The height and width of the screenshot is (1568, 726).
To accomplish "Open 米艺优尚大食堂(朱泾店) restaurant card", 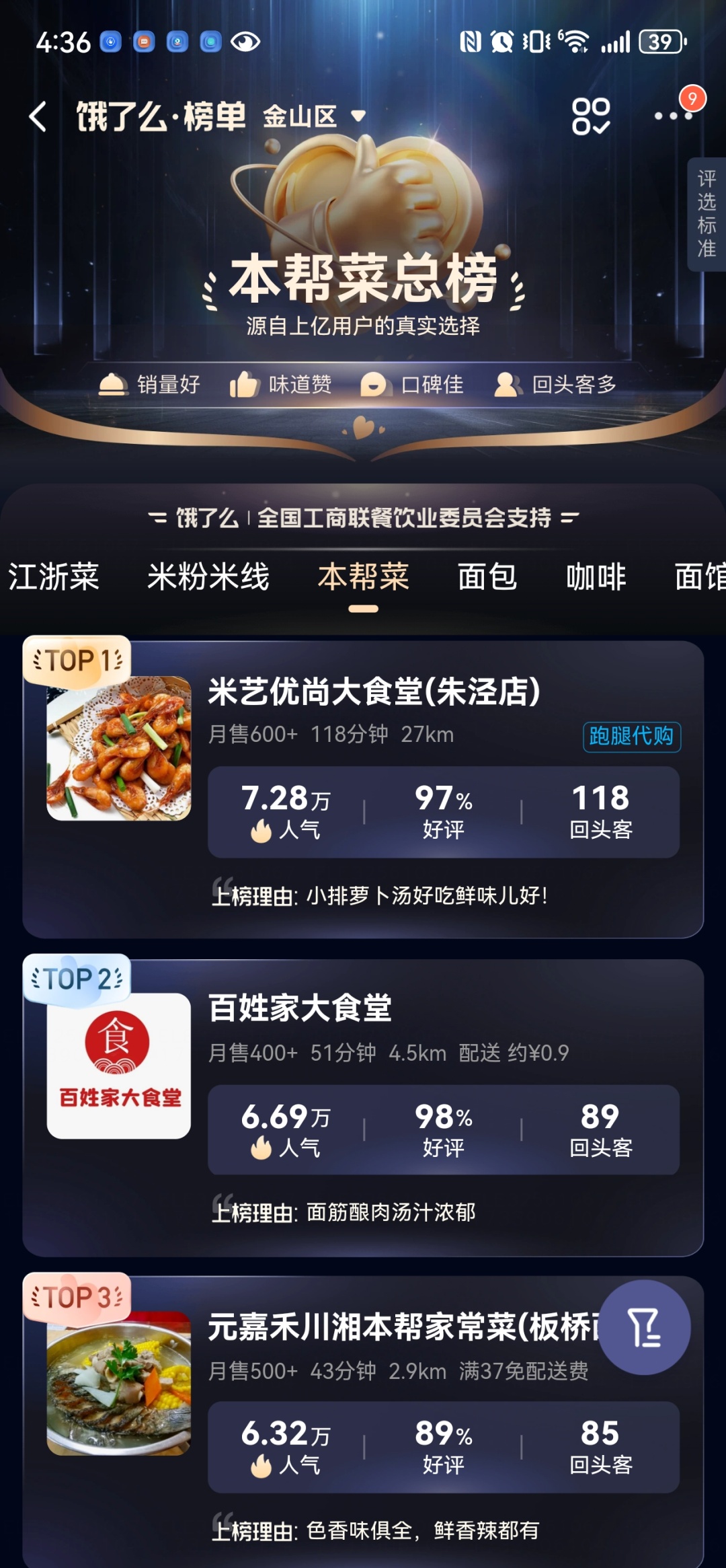I will (x=374, y=692).
